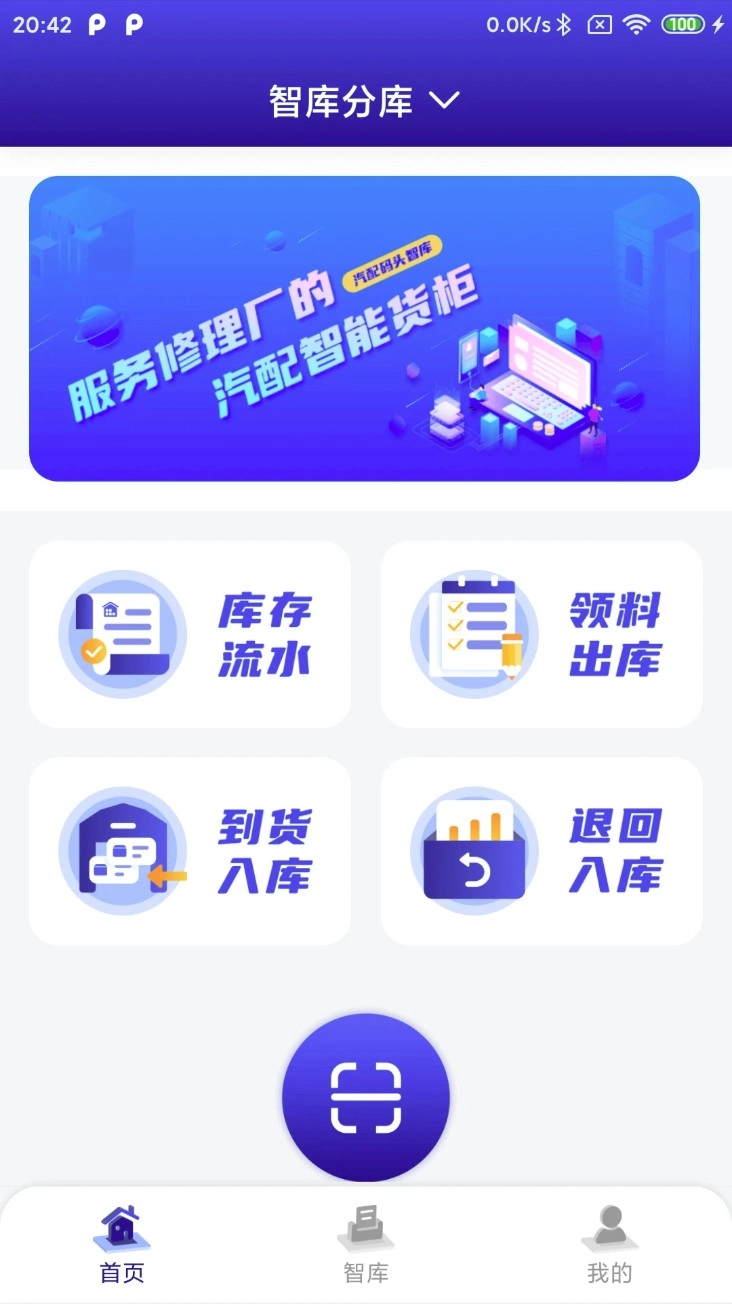Tap the Wi-Fi status bar icon
Screen dimensions: 732x1304
(x=638, y=24)
